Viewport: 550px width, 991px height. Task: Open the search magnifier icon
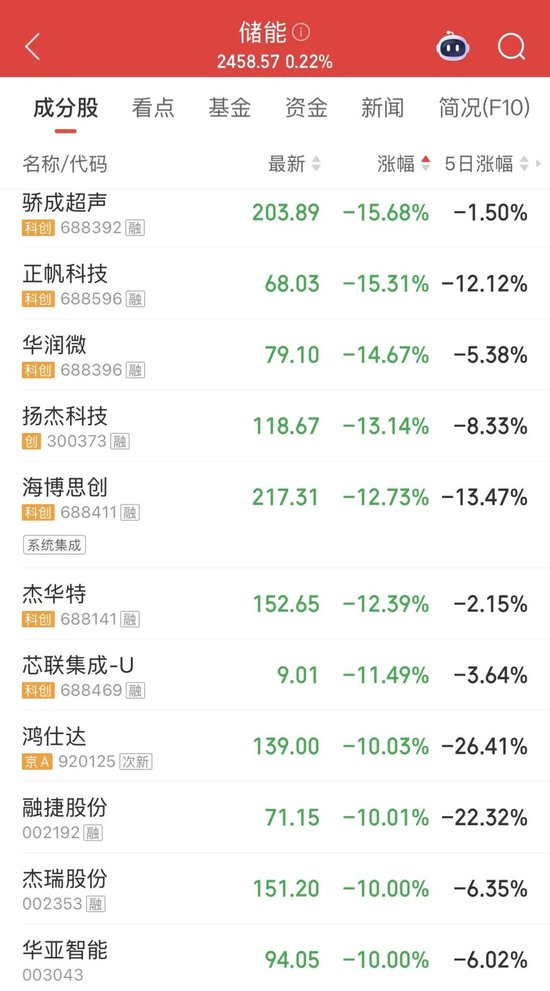coord(511,46)
